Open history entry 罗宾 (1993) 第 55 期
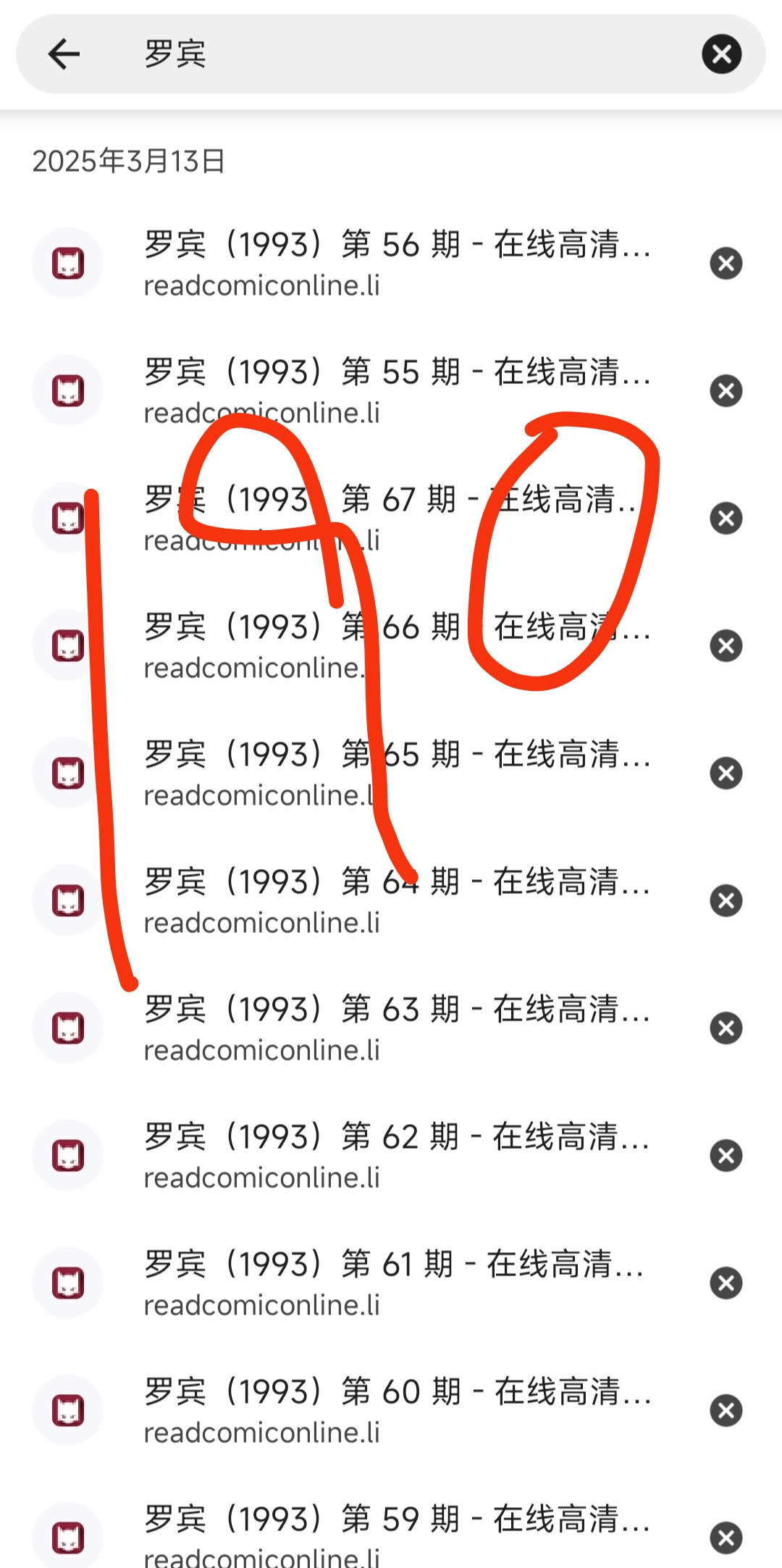The height and width of the screenshot is (1568, 782). [397, 391]
